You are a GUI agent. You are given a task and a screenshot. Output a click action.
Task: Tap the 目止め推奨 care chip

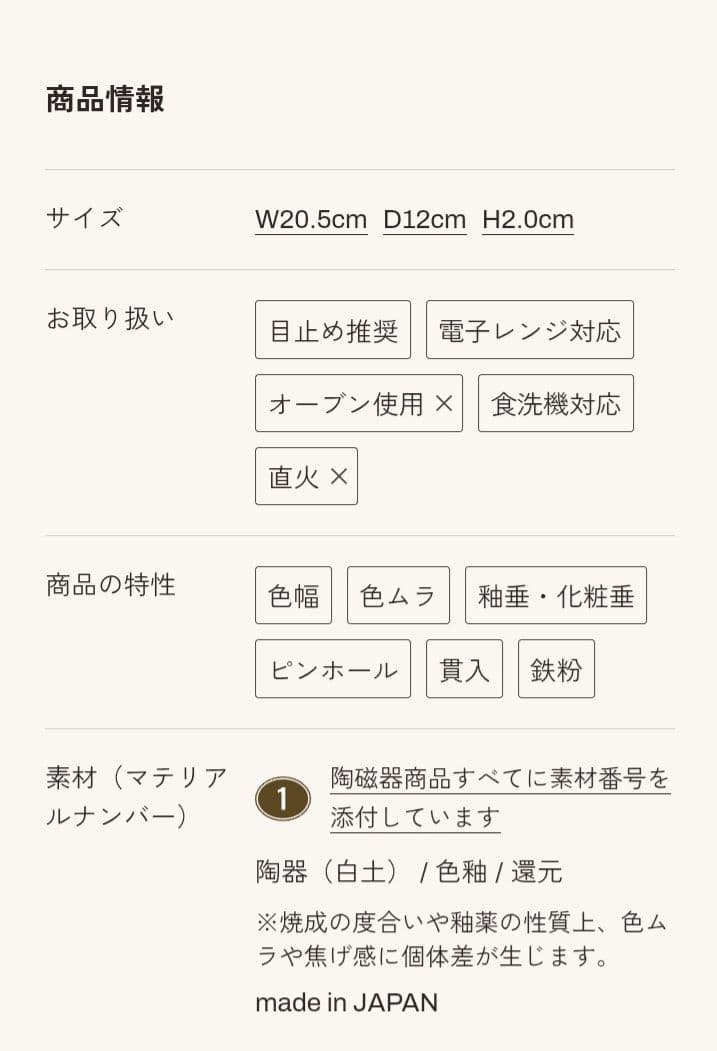pyautogui.click(x=333, y=330)
